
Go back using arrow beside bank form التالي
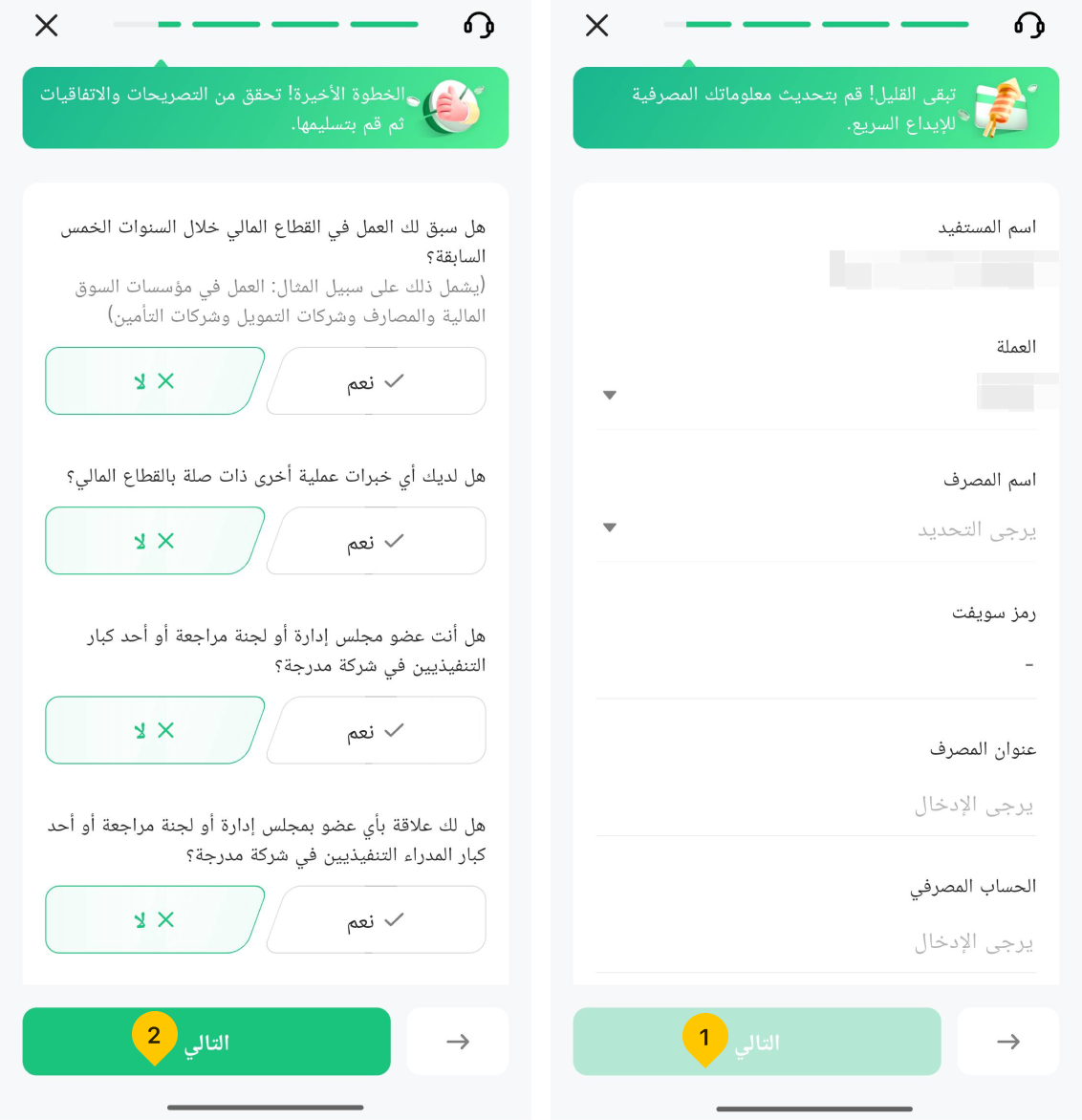click(x=1007, y=1042)
